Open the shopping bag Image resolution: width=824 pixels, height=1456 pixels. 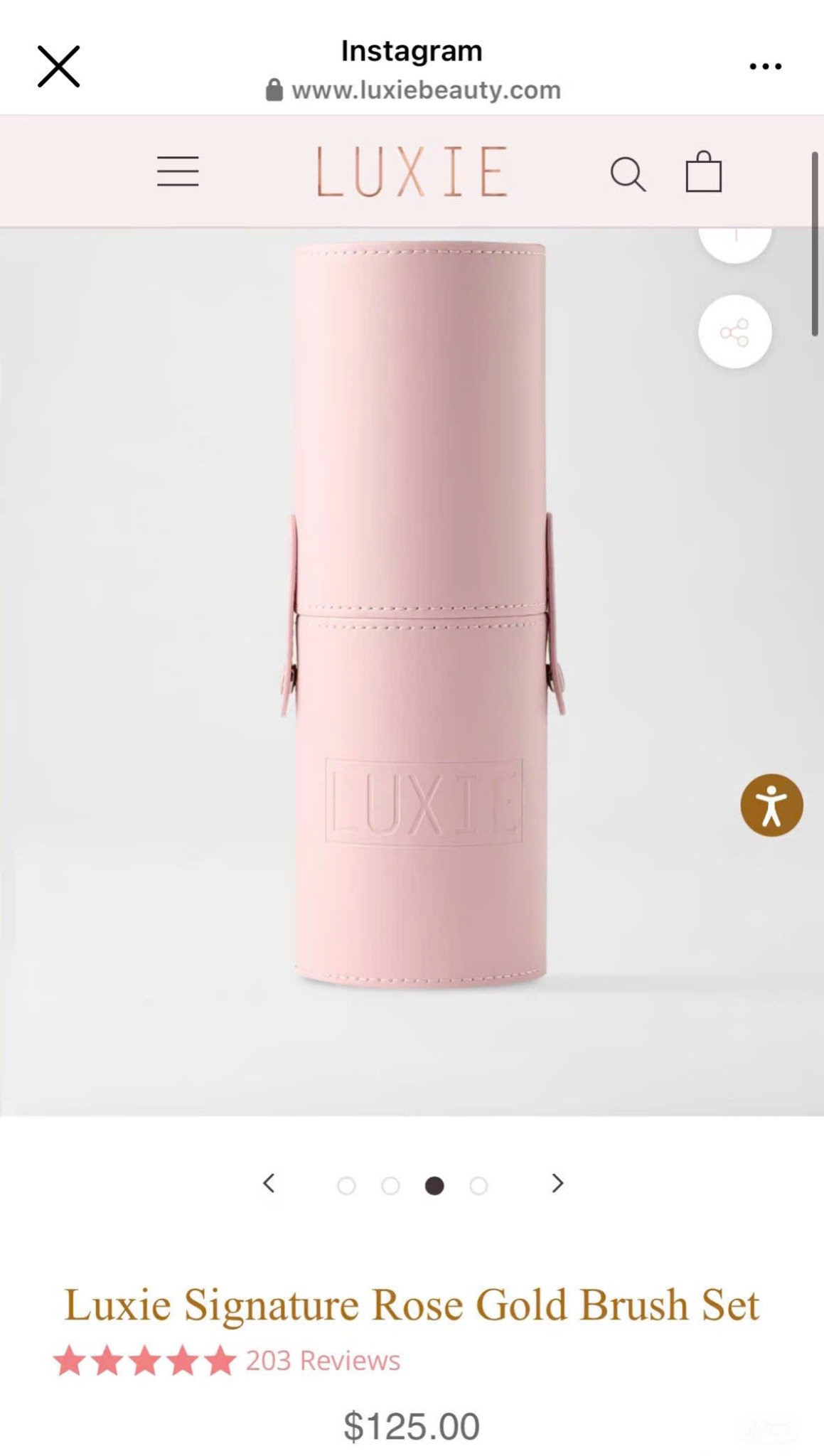(x=703, y=171)
